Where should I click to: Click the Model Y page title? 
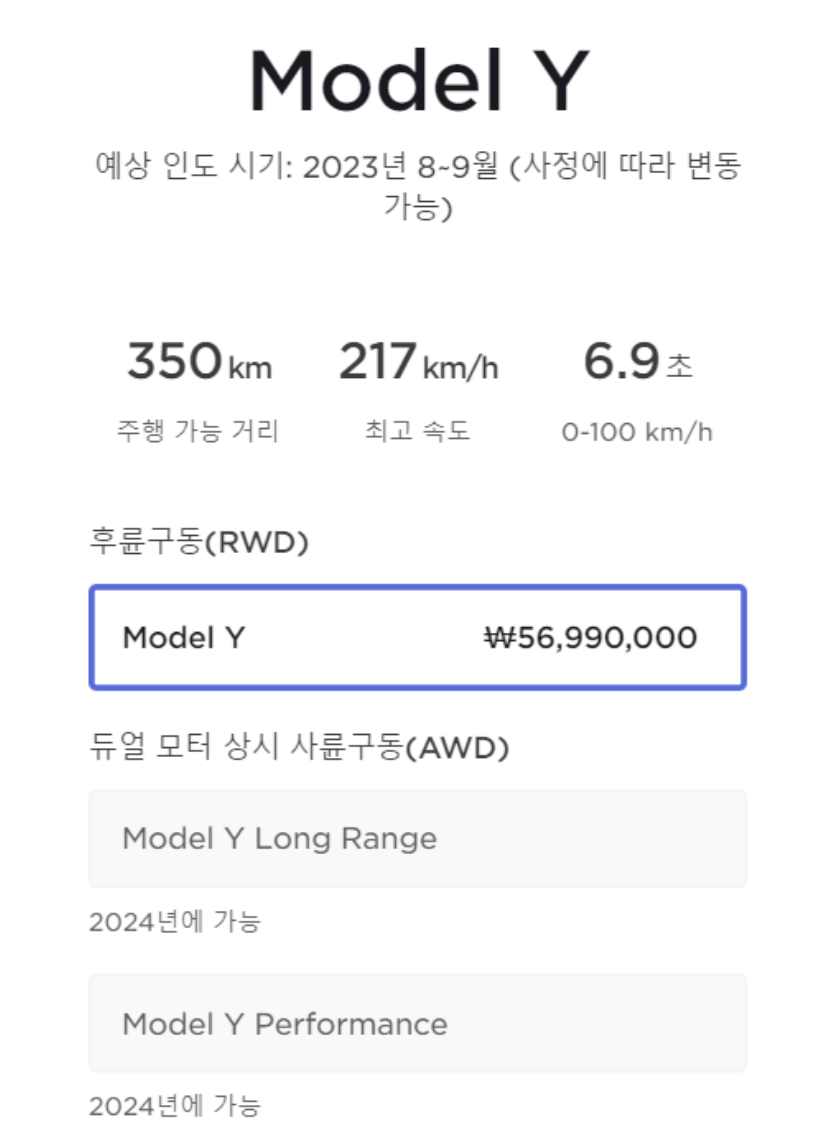pos(417,80)
